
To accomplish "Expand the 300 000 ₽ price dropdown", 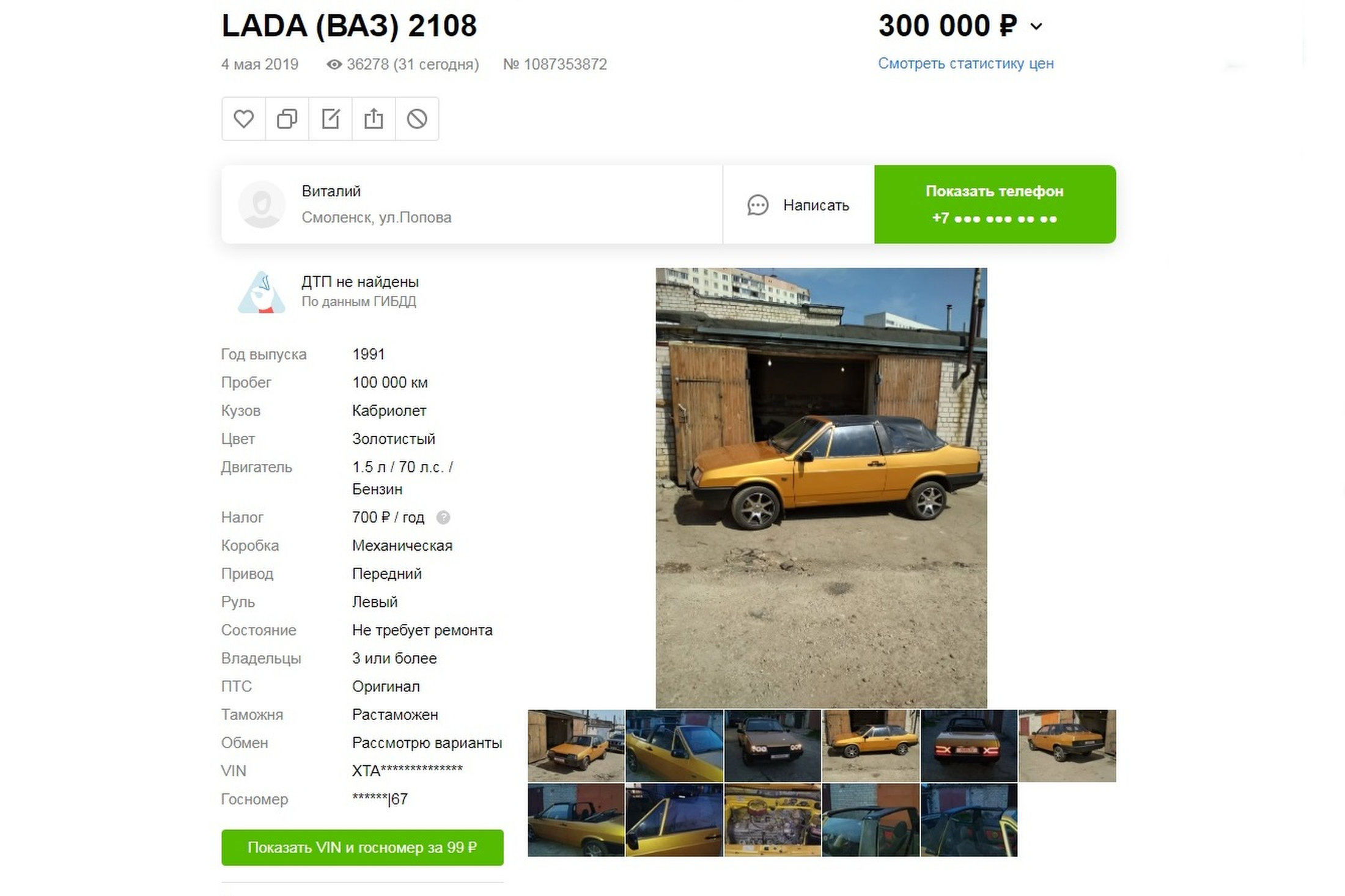I will [x=1036, y=26].
